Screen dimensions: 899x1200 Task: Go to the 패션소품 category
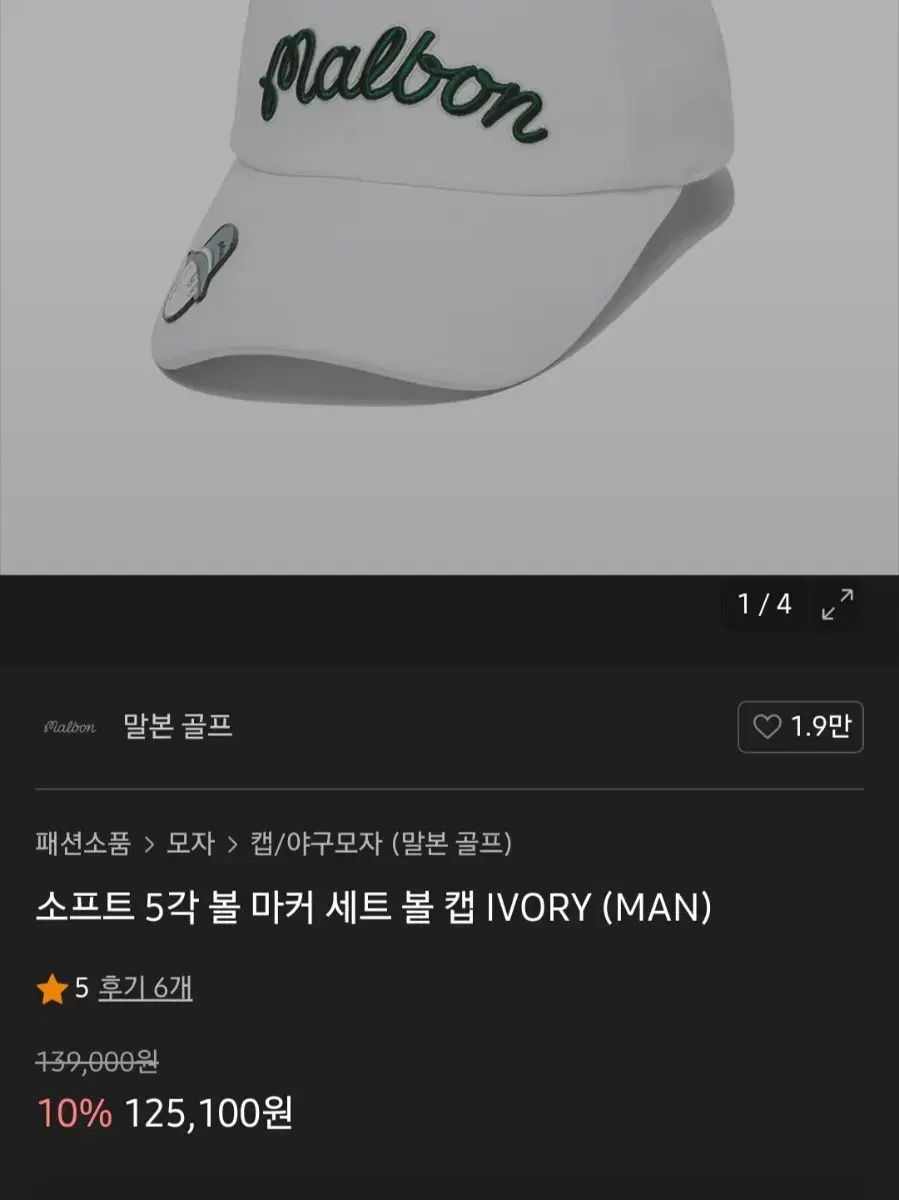click(x=83, y=843)
